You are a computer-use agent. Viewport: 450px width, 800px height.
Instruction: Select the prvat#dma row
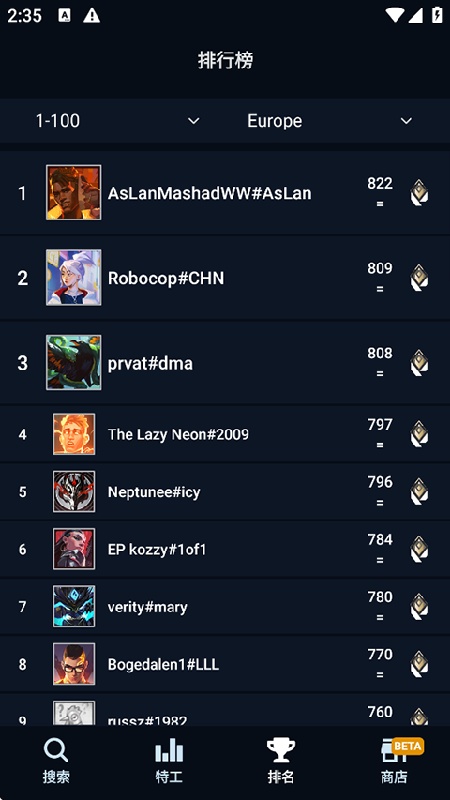point(225,362)
